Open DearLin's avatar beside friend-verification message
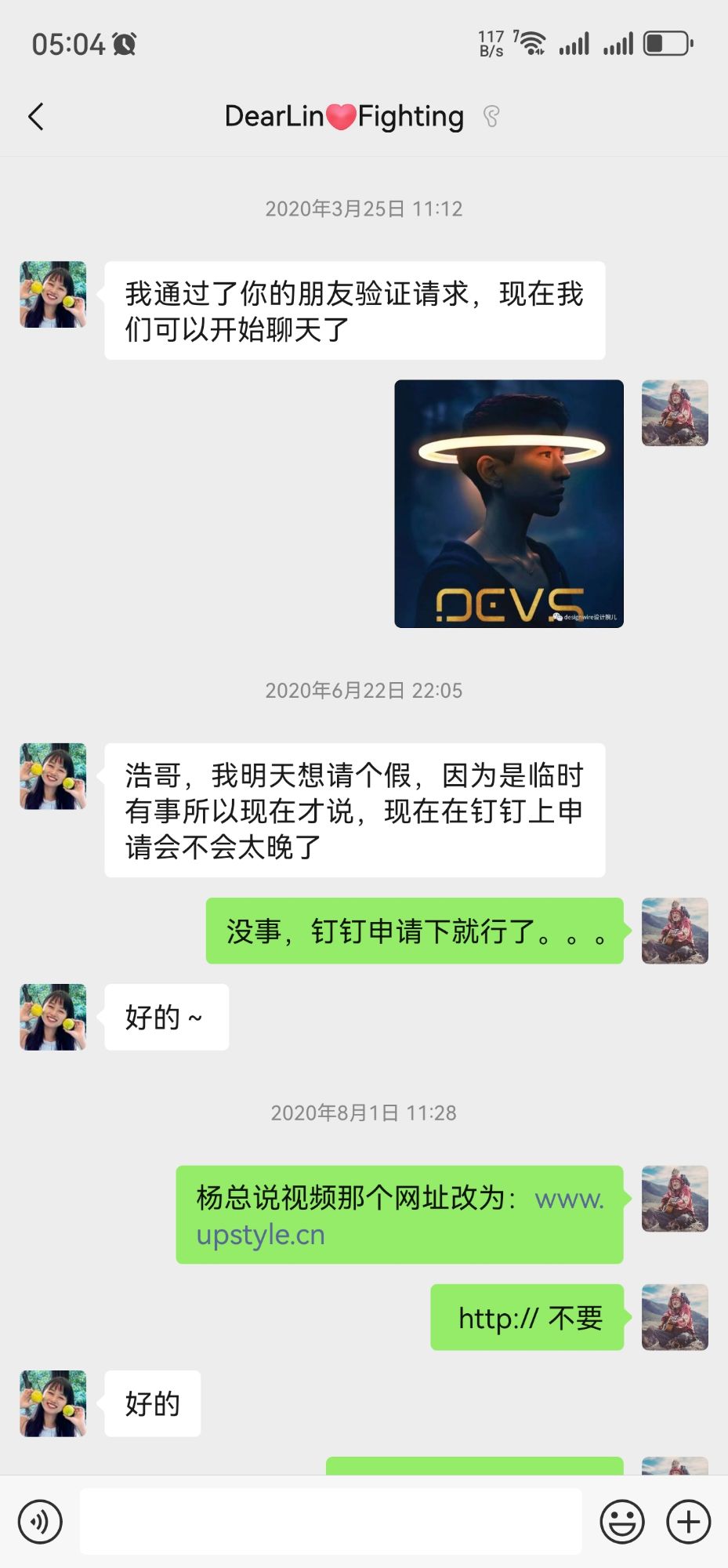 (x=53, y=295)
